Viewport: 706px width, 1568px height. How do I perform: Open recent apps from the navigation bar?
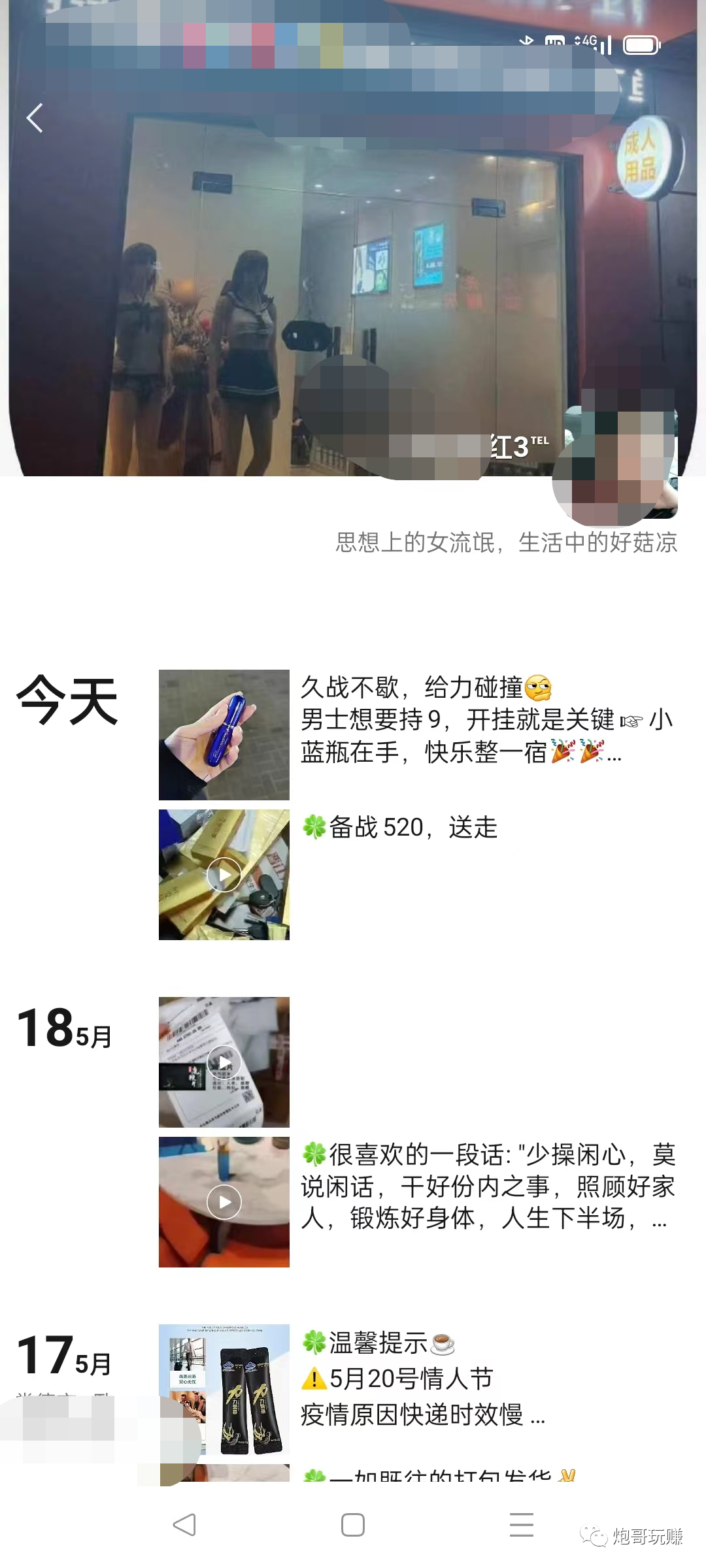tap(521, 1524)
